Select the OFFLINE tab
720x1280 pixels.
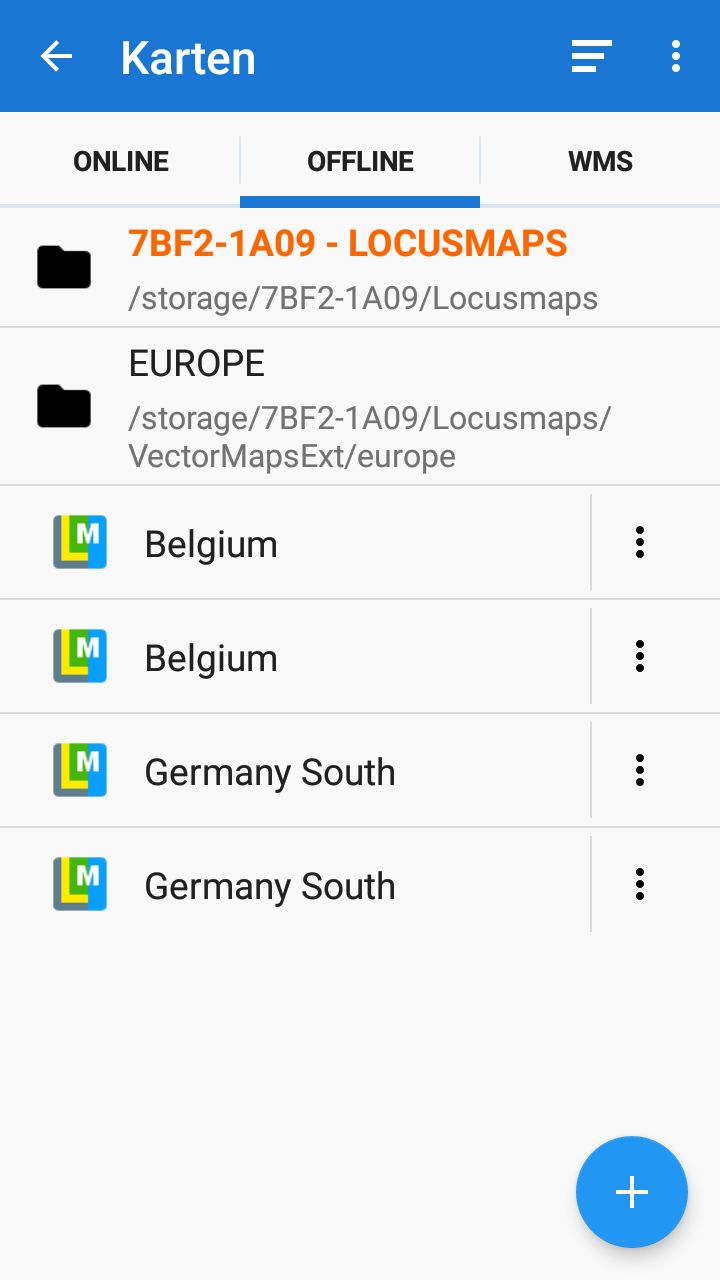coord(360,162)
